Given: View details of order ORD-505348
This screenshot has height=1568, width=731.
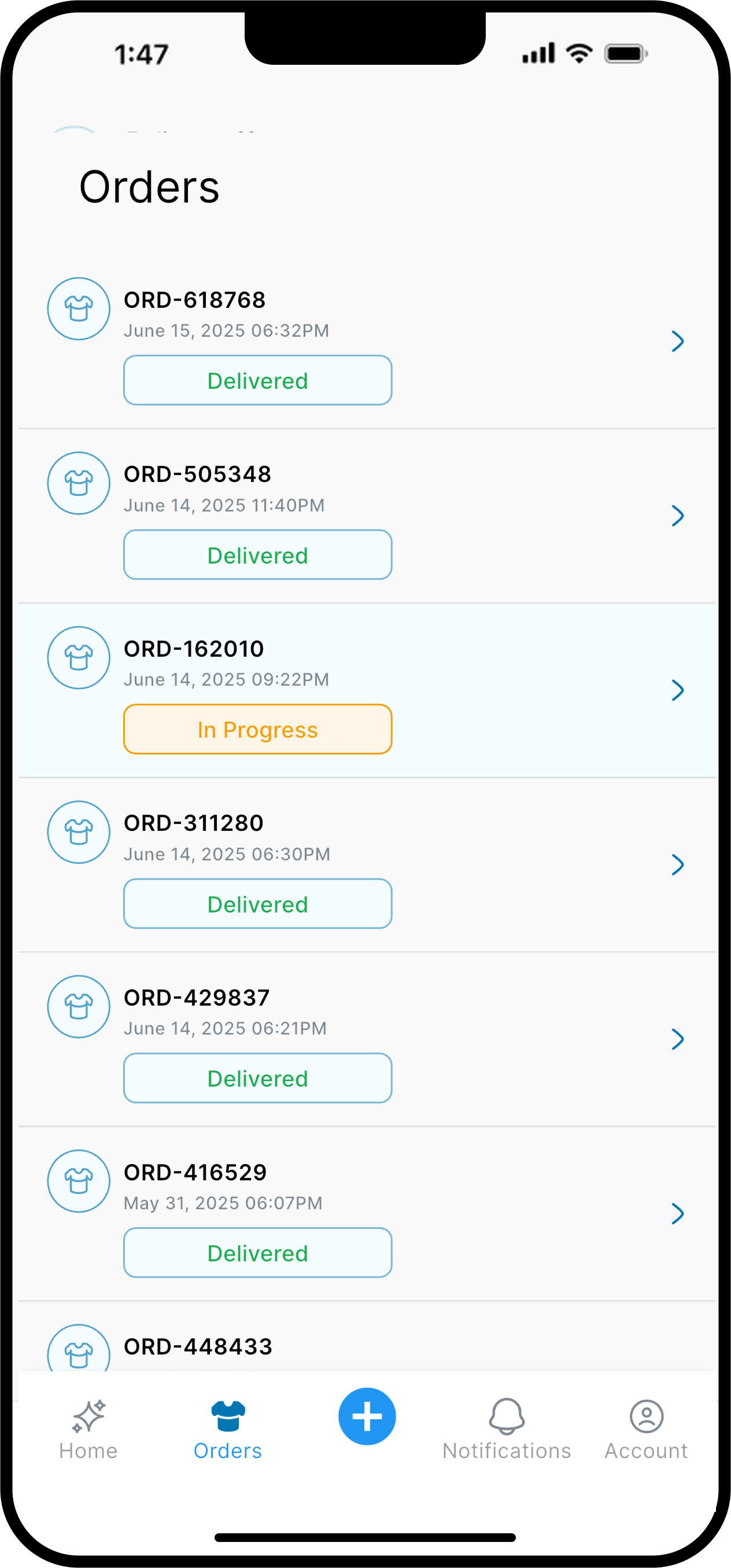Looking at the screenshot, I should point(367,516).
